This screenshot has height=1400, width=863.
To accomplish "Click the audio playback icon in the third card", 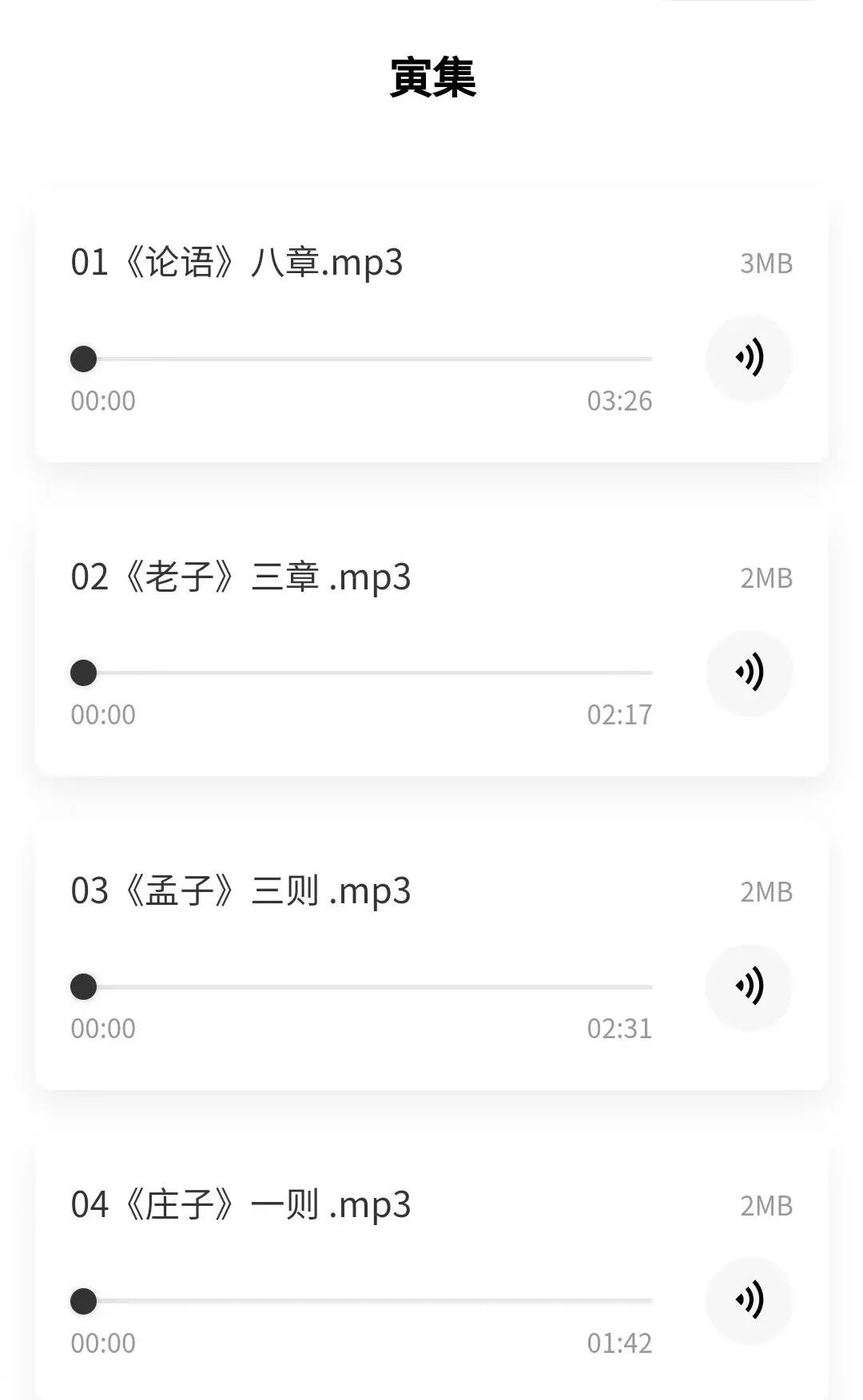I will [749, 986].
